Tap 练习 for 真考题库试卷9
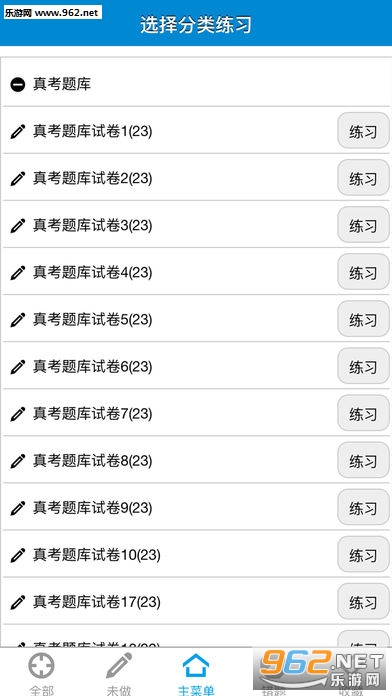 pos(363,508)
